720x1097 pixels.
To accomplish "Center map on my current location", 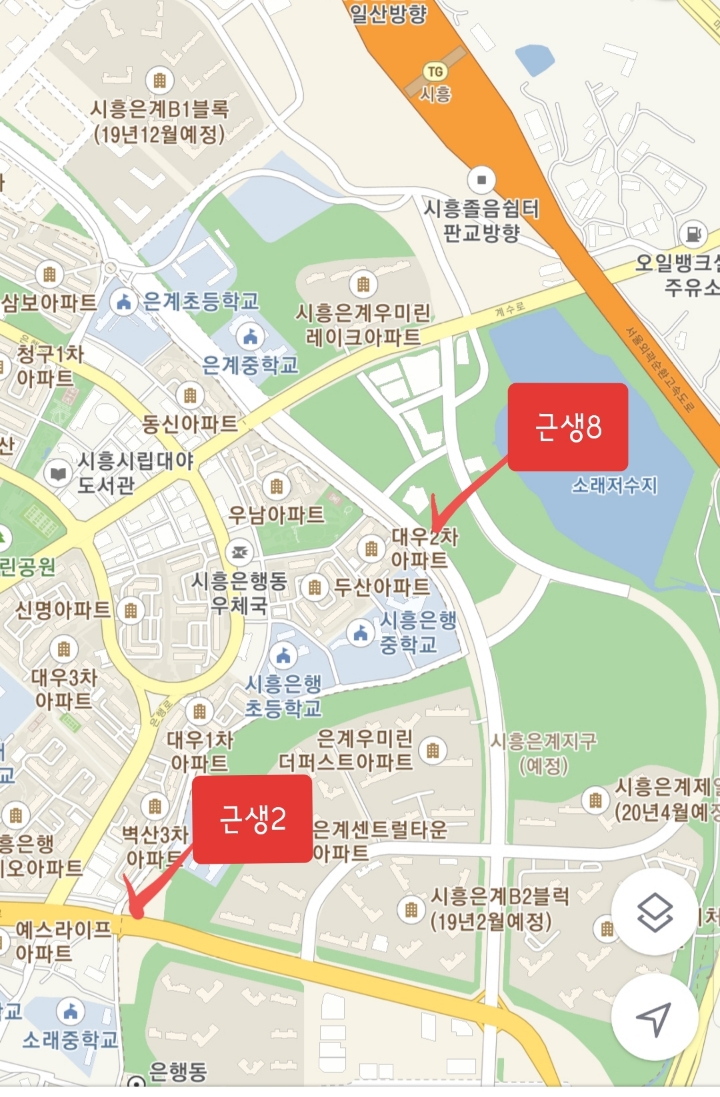I will 655,1017.
